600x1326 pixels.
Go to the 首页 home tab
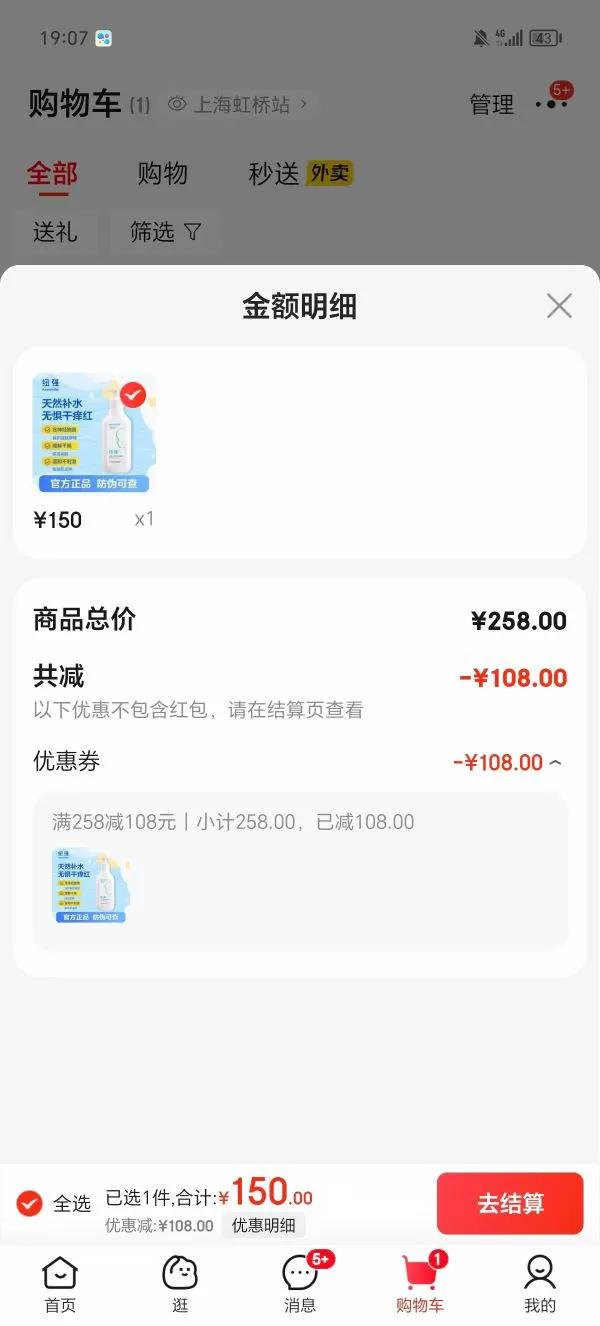60,1284
